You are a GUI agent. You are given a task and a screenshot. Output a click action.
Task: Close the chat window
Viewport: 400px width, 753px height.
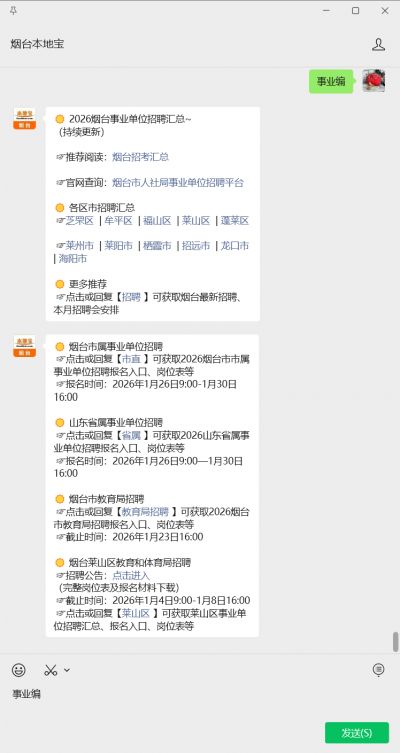click(x=385, y=11)
